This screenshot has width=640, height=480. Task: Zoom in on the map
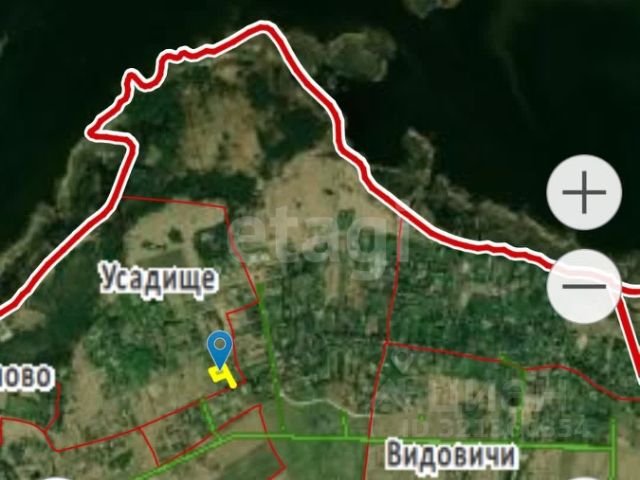585,193
